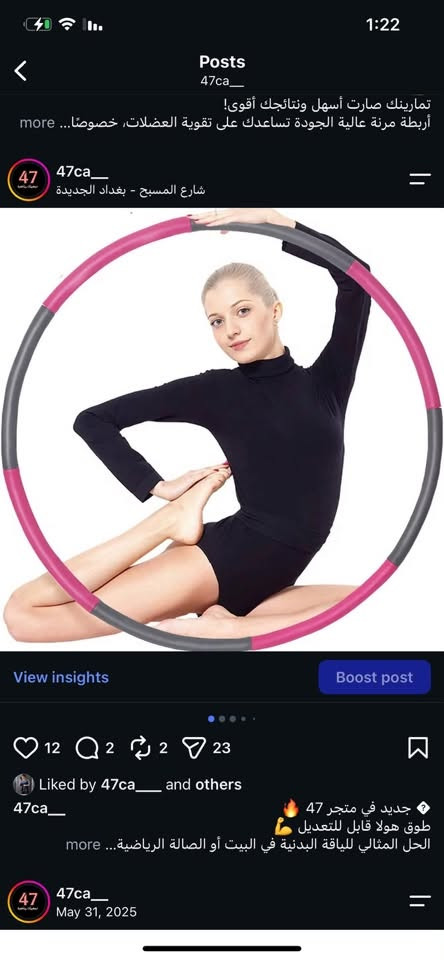Expand the top caption with 'more'
The height and width of the screenshot is (960, 444).
point(37,122)
